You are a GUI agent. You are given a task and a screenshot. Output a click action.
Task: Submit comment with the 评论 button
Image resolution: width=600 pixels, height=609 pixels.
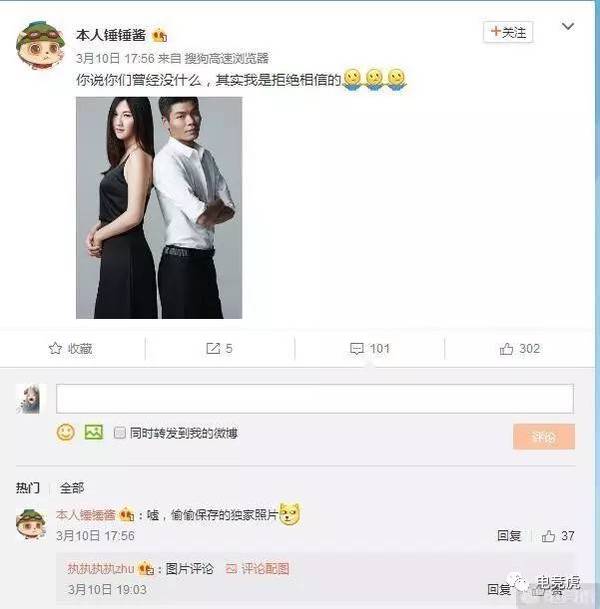tap(543, 437)
